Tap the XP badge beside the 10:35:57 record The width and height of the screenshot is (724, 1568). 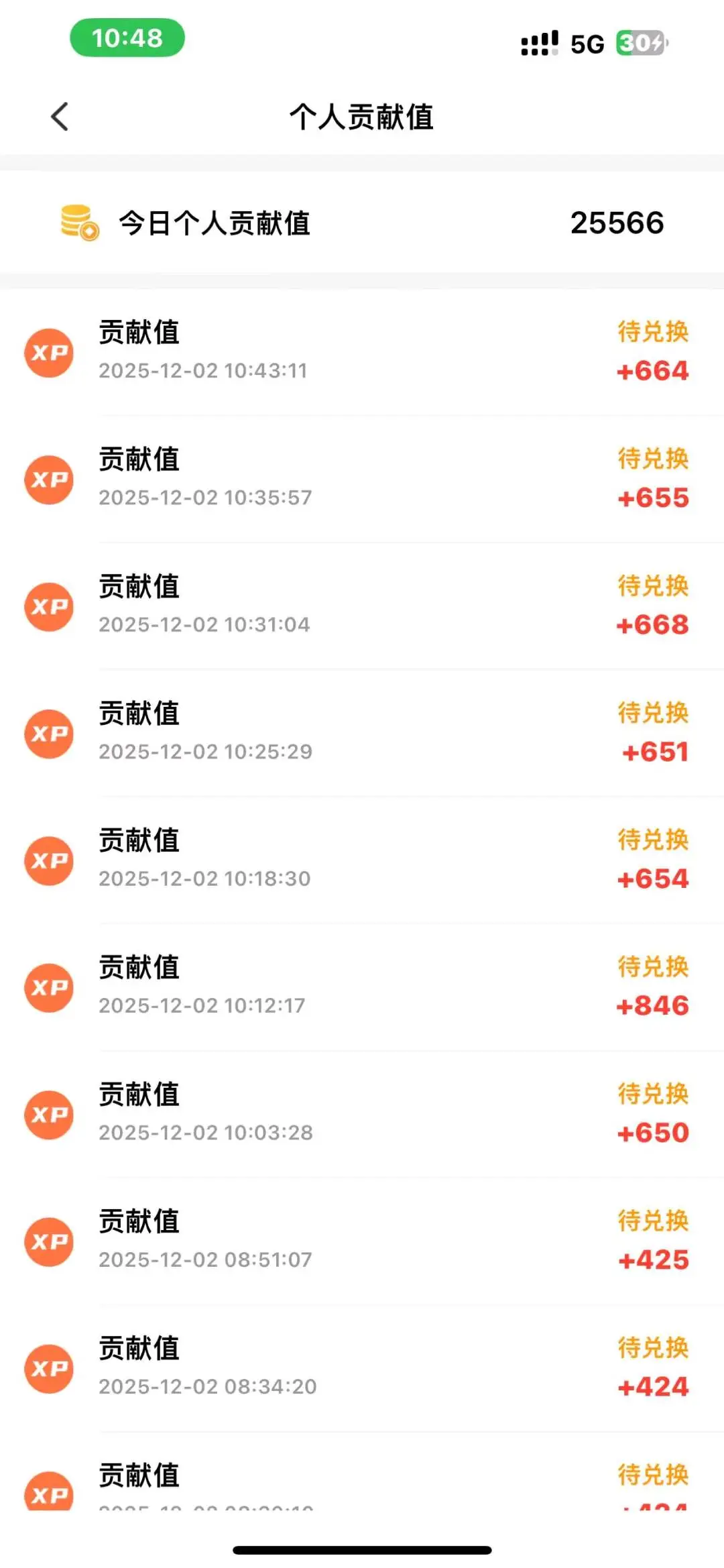[48, 479]
